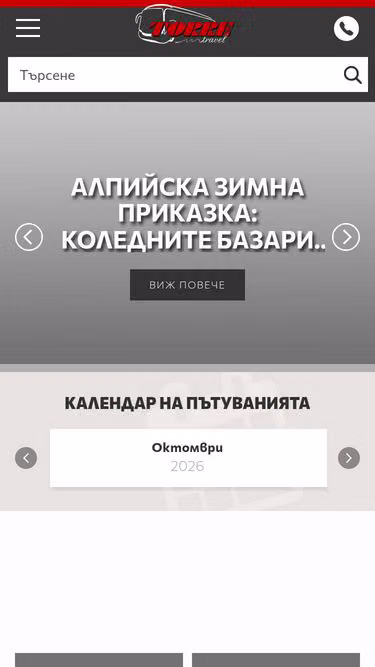Go to previous month in calendar
Screen dimensions: 375x667
(x=26, y=458)
